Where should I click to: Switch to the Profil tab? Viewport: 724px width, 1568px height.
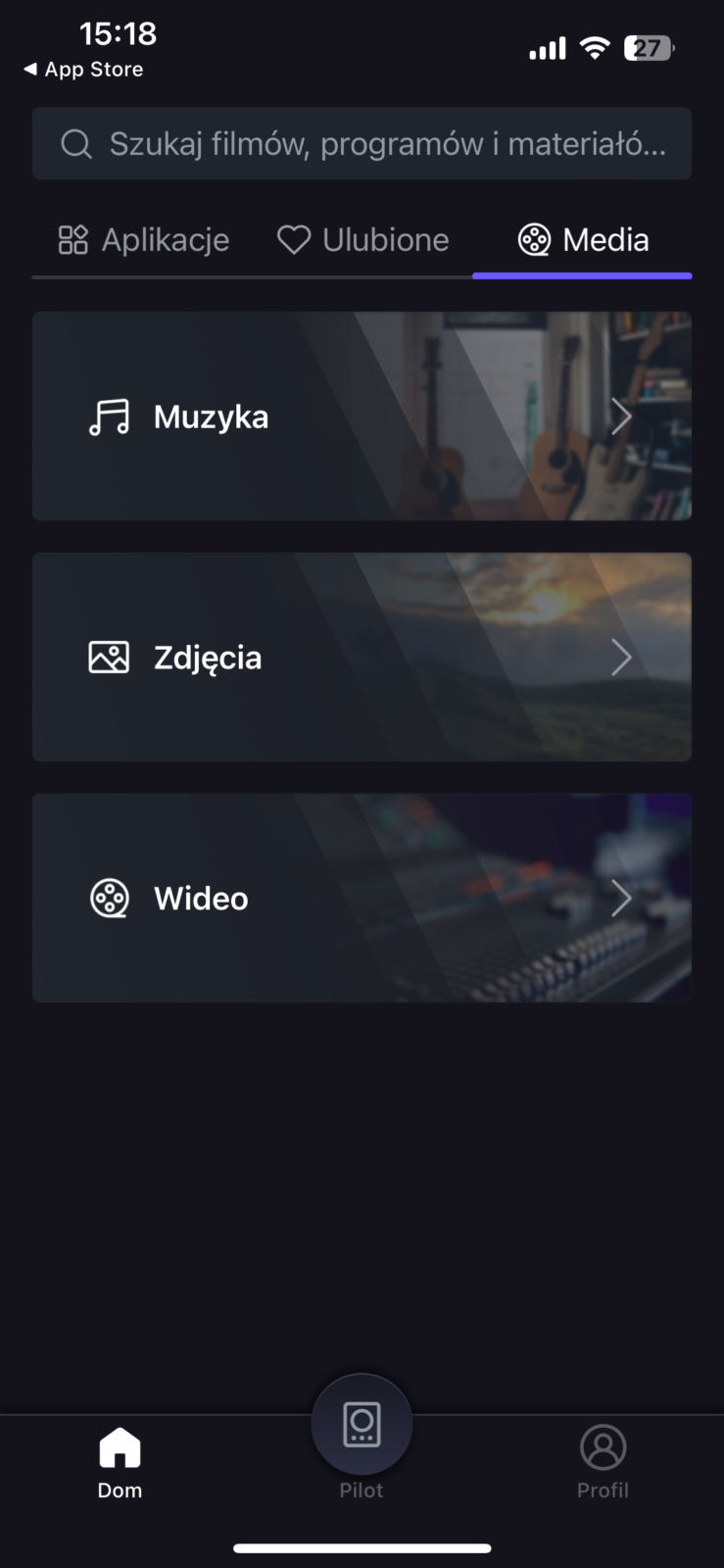(603, 1460)
